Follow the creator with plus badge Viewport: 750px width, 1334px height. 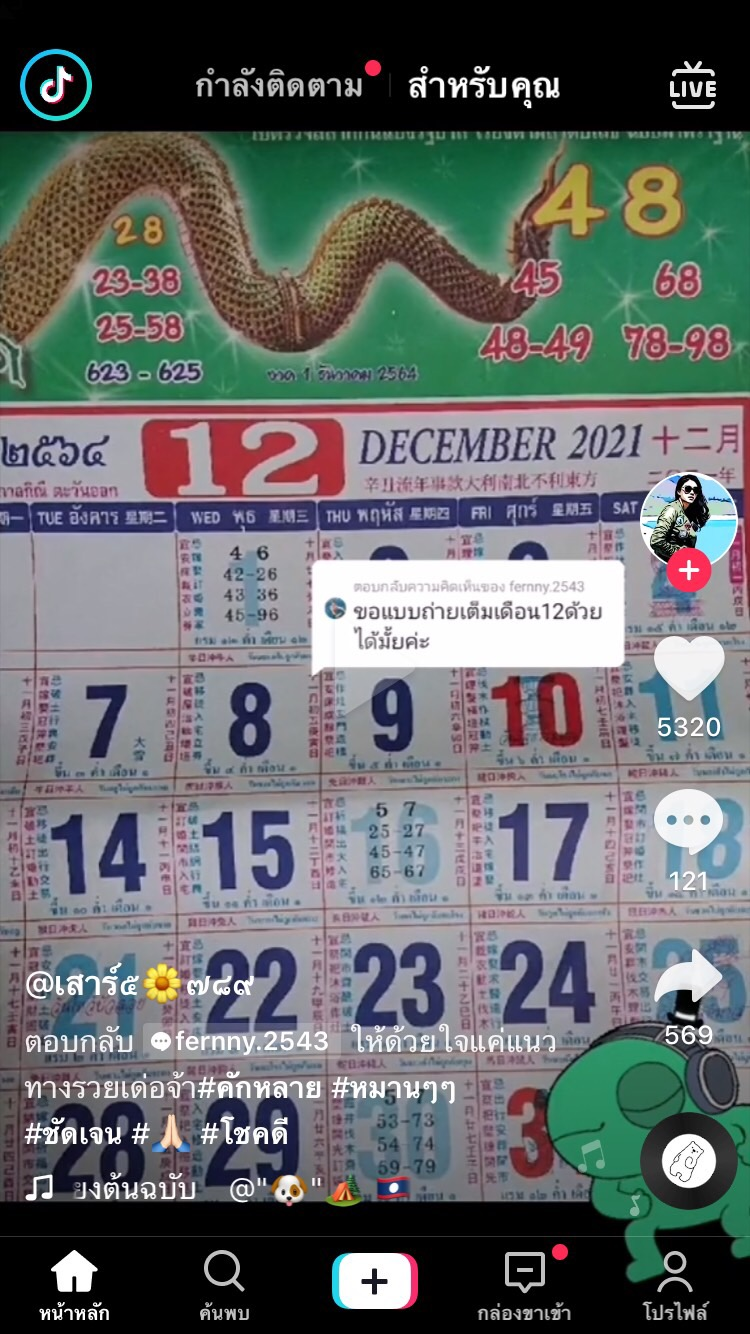(x=689, y=571)
